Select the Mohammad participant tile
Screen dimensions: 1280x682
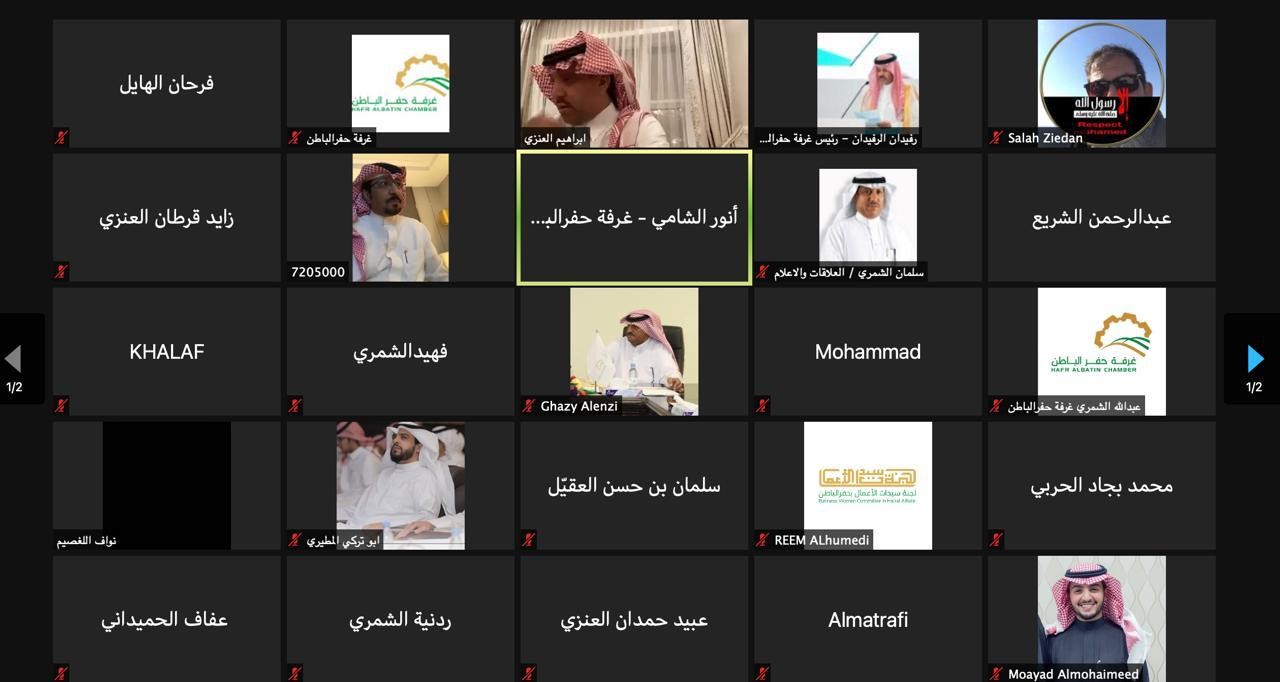867,351
